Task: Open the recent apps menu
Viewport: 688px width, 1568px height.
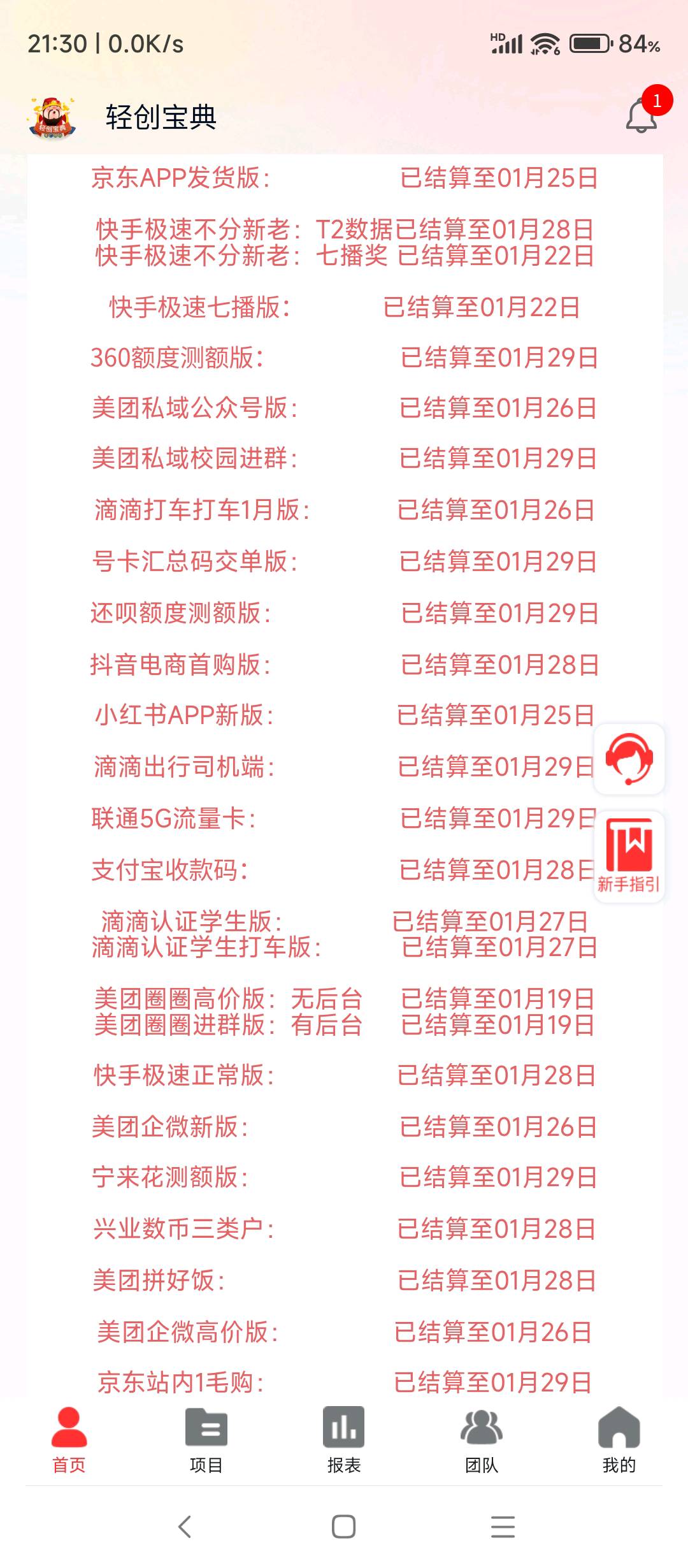Action: (x=503, y=1527)
